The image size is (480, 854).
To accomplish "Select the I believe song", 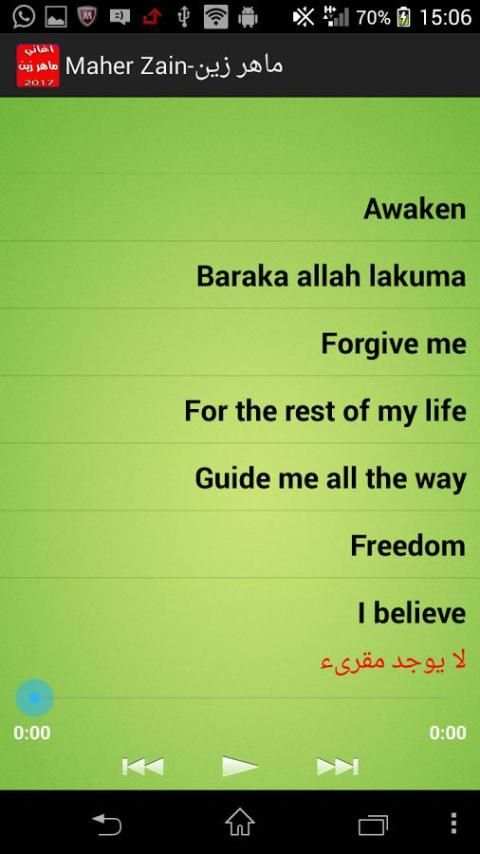I will tap(240, 612).
